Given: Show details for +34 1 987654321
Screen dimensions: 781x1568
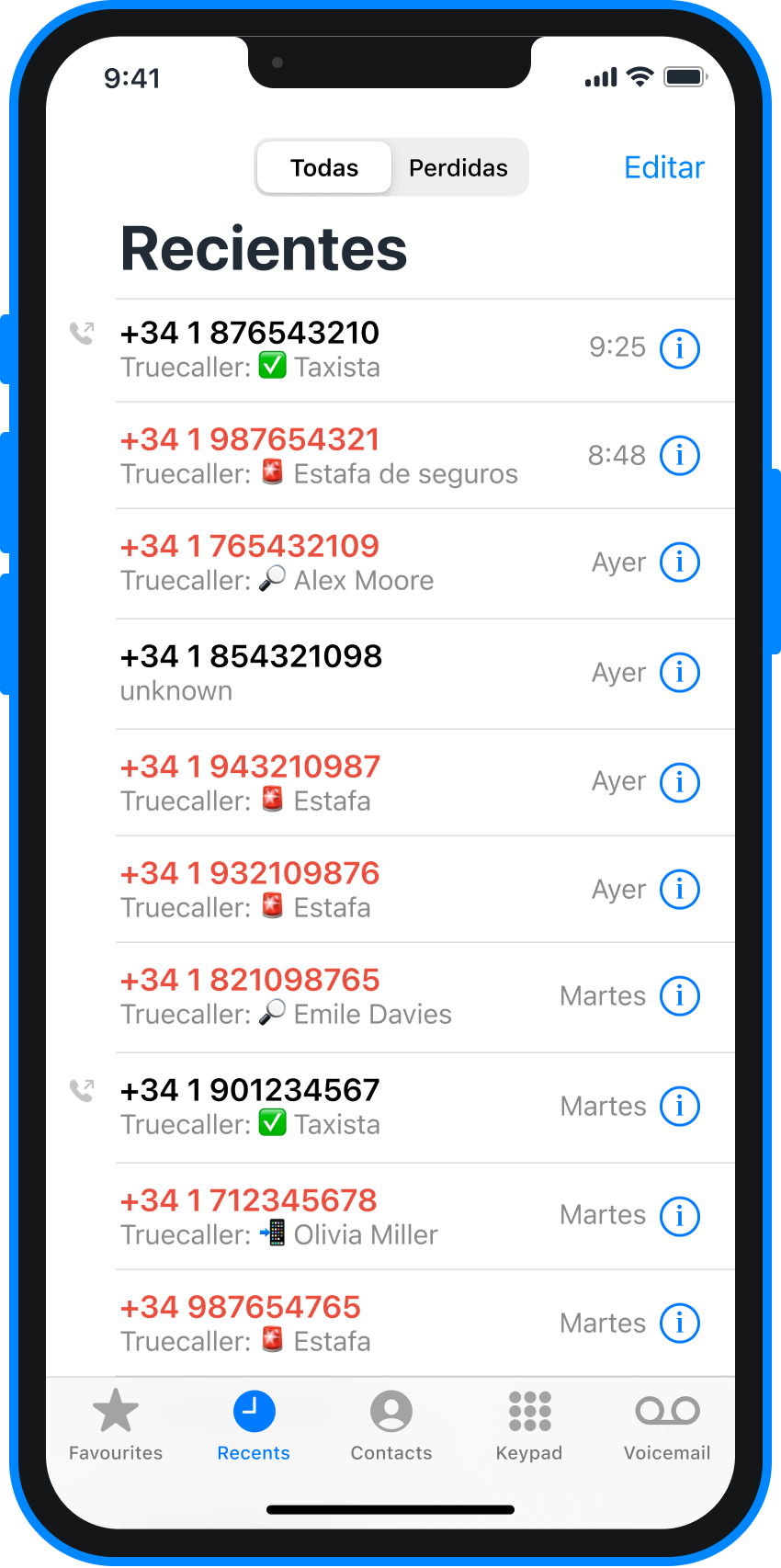Looking at the screenshot, I should (680, 455).
